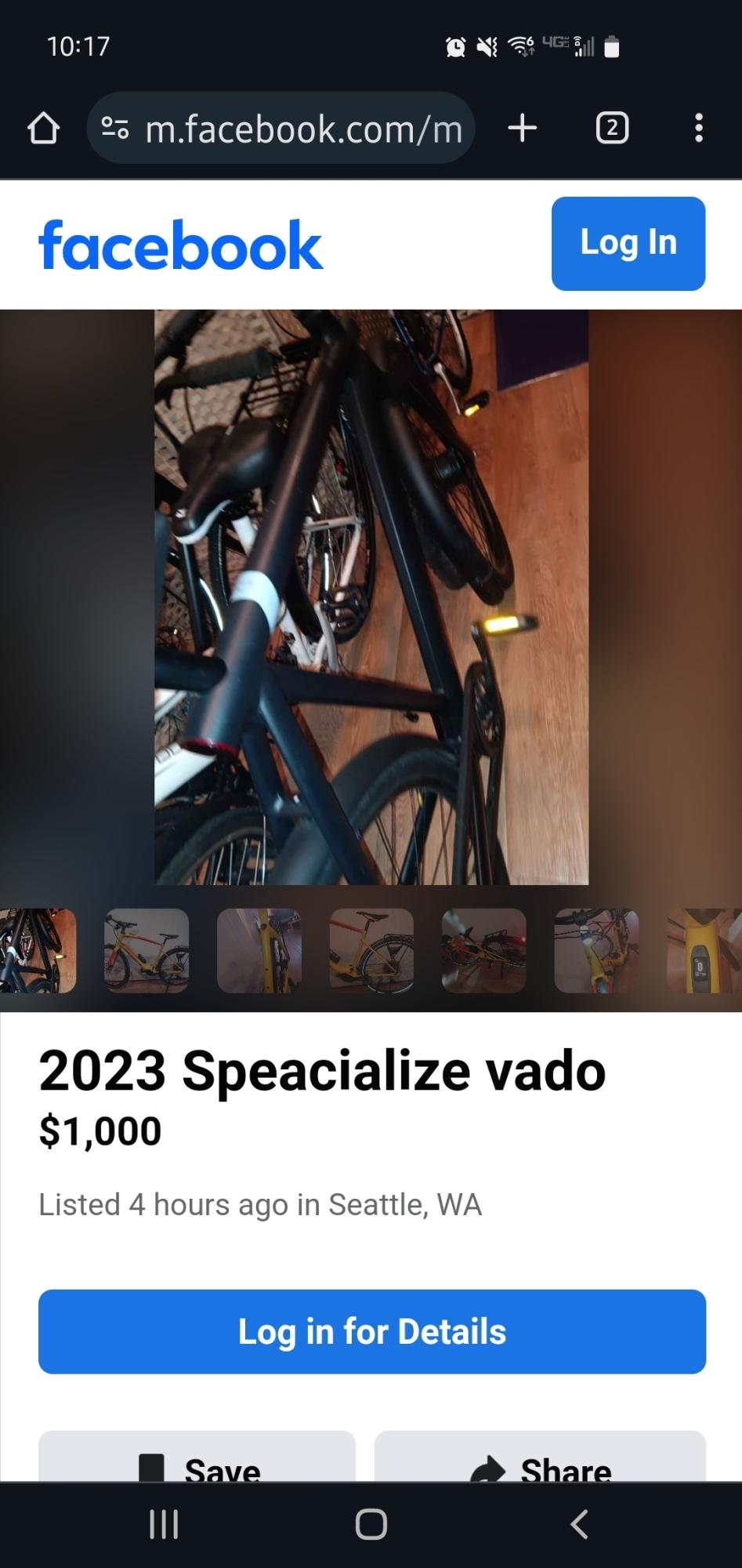Open the tab switcher showing 2 tabs

point(612,128)
